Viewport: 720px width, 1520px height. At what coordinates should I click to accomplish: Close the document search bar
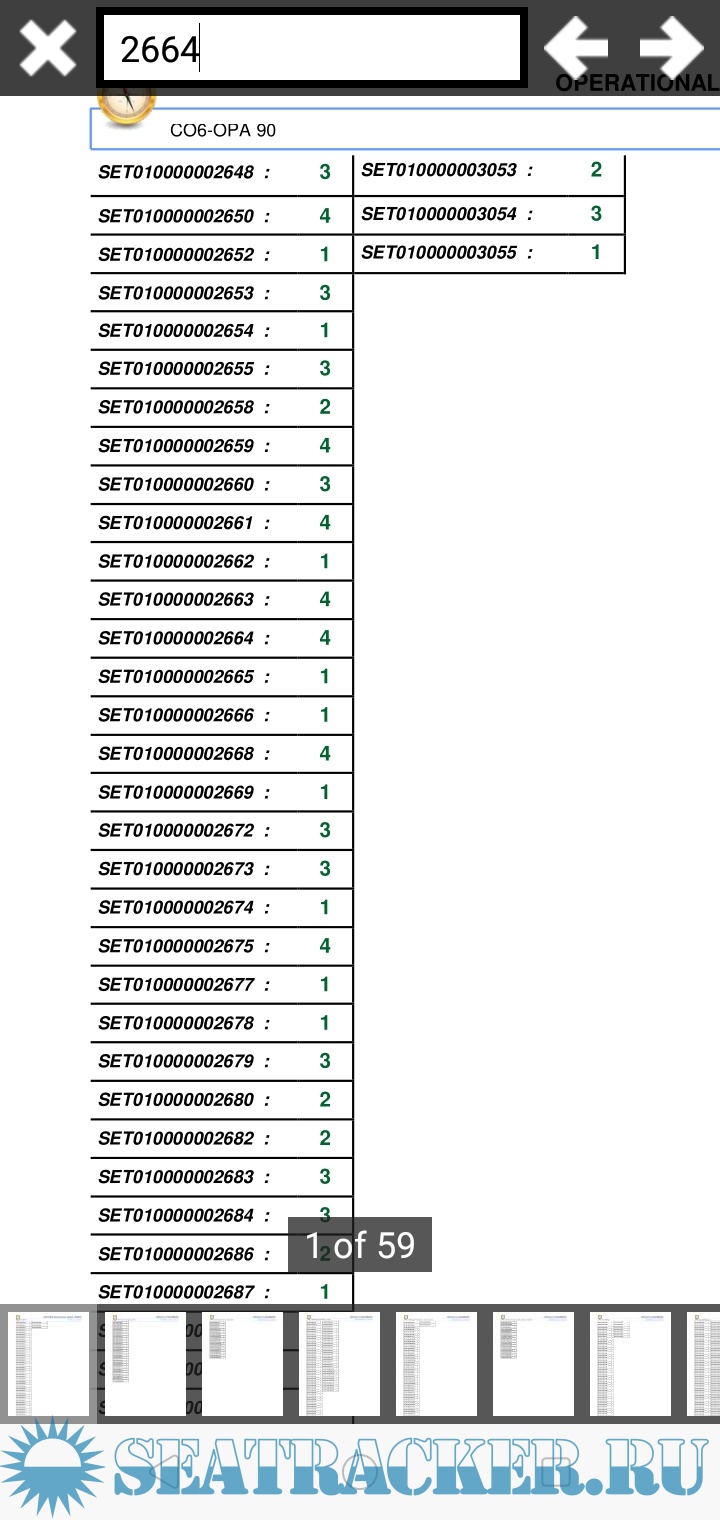click(47, 47)
